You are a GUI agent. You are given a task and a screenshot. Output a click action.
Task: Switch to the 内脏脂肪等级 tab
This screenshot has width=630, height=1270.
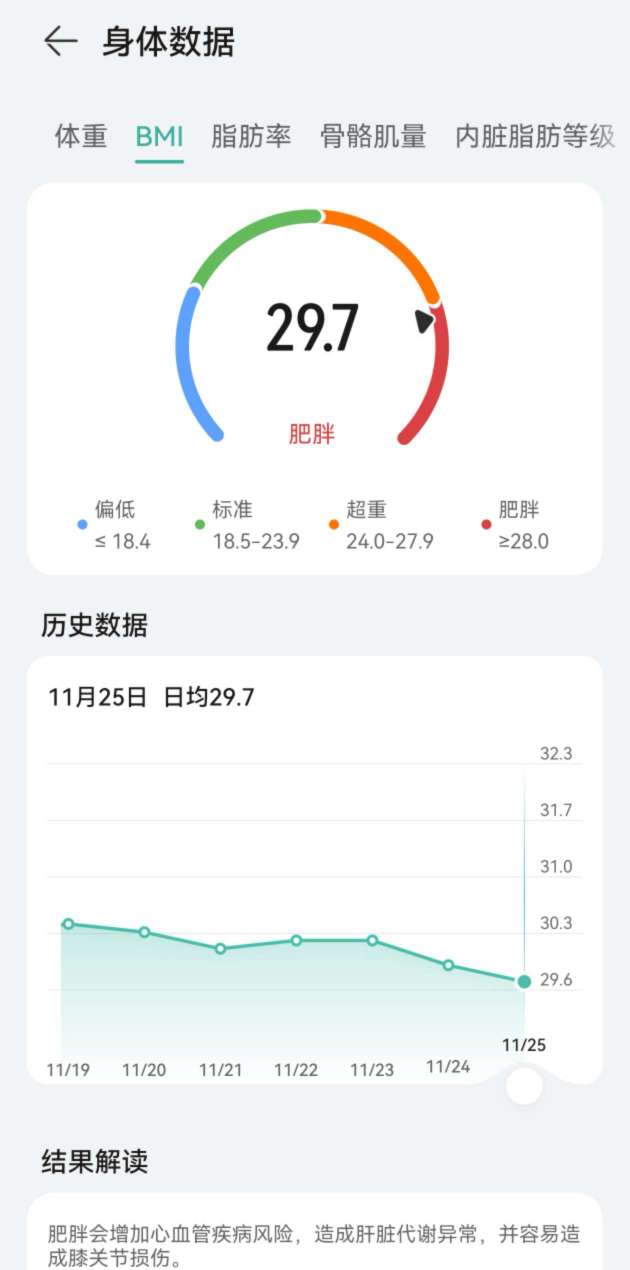coord(535,137)
